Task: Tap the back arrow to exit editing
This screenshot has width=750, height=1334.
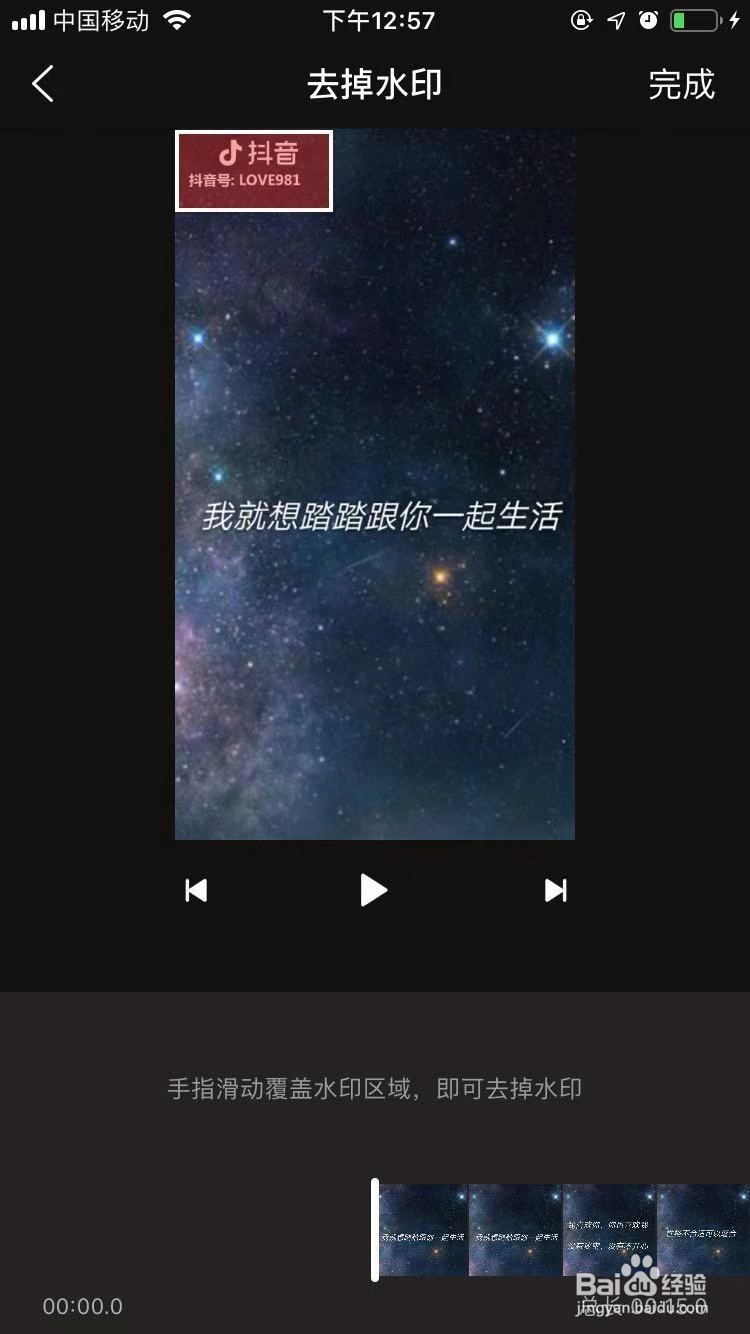Action: (42, 85)
